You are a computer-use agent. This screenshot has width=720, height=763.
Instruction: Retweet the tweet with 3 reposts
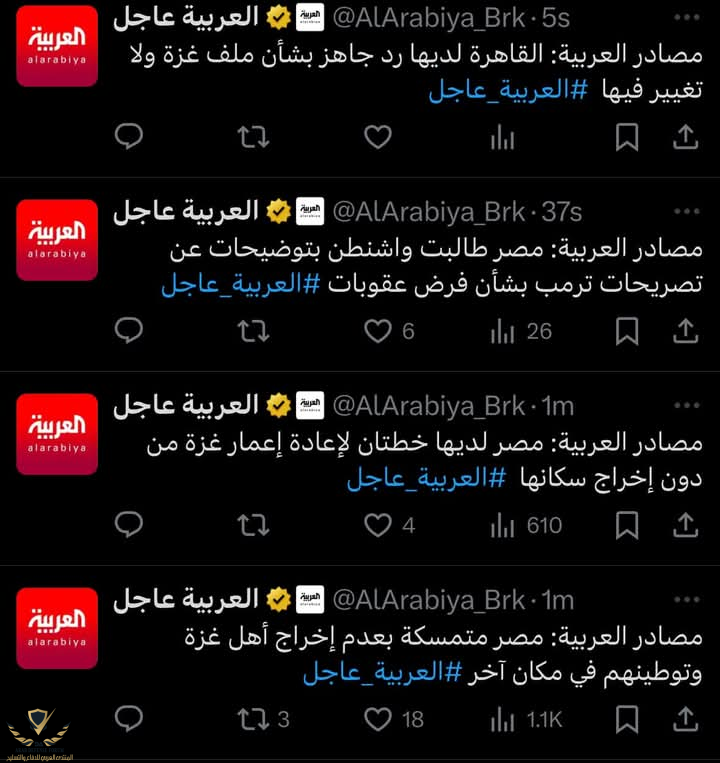point(253,719)
